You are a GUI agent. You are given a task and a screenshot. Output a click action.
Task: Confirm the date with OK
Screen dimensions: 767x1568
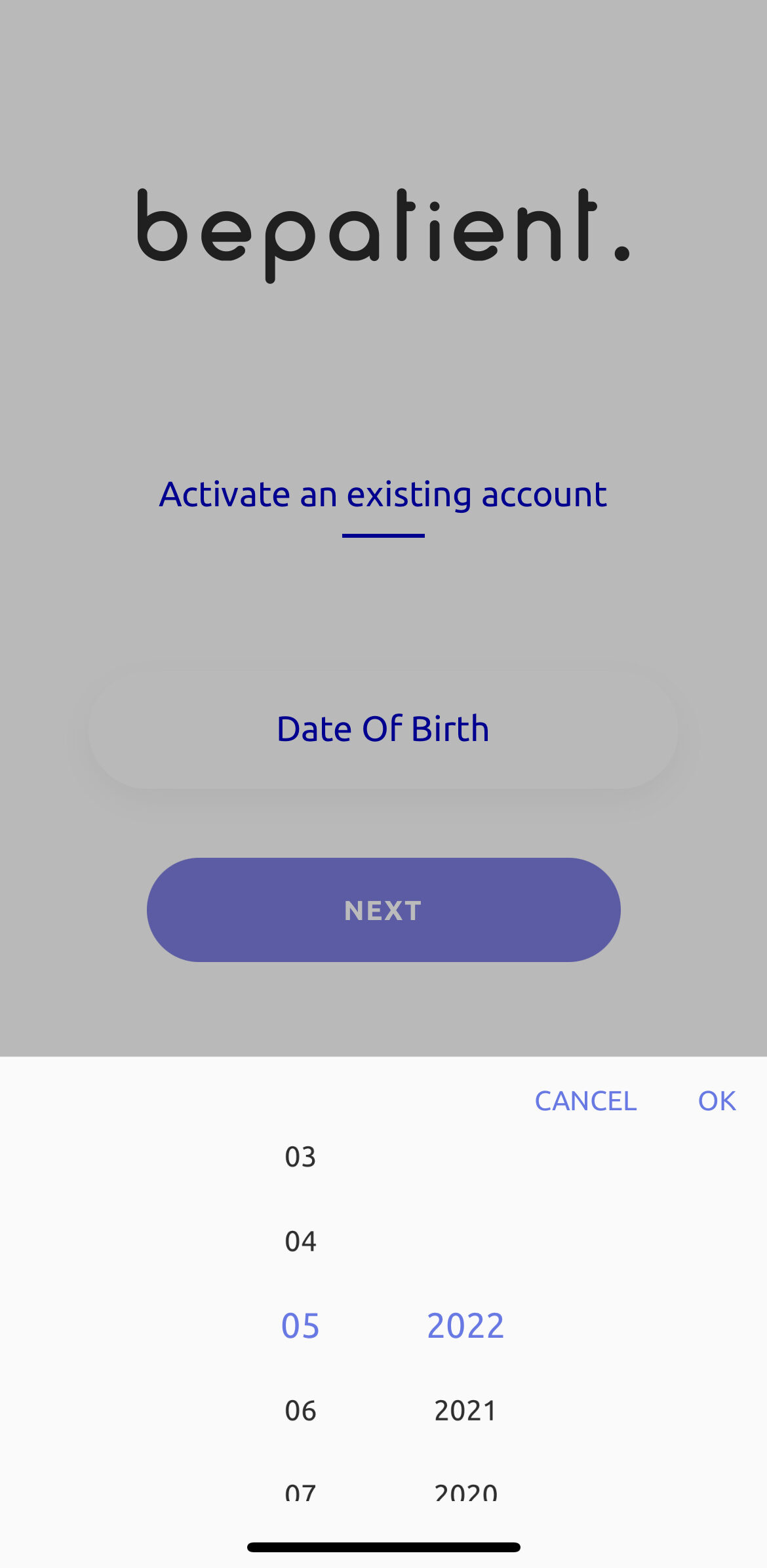click(x=717, y=1101)
